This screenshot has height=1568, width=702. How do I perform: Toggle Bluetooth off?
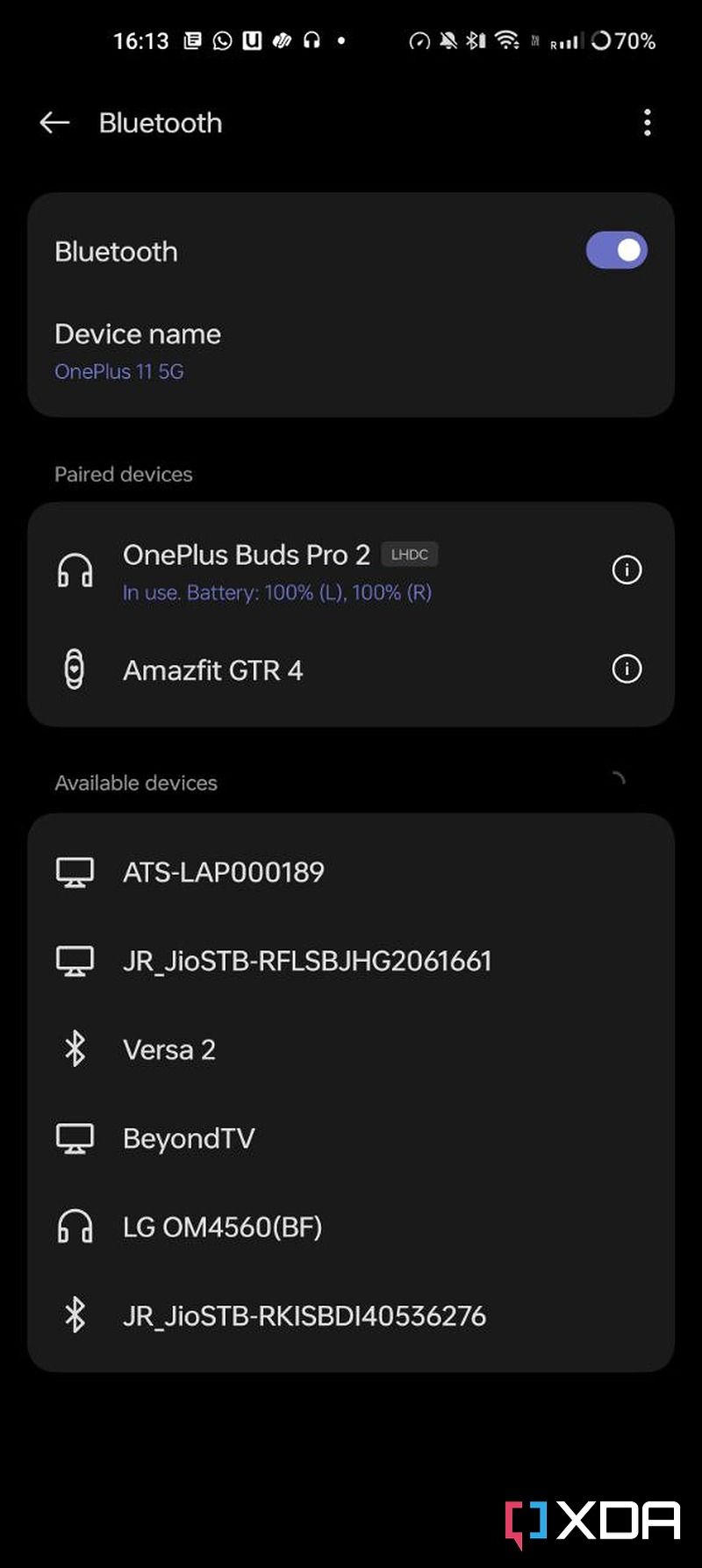pyautogui.click(x=615, y=250)
